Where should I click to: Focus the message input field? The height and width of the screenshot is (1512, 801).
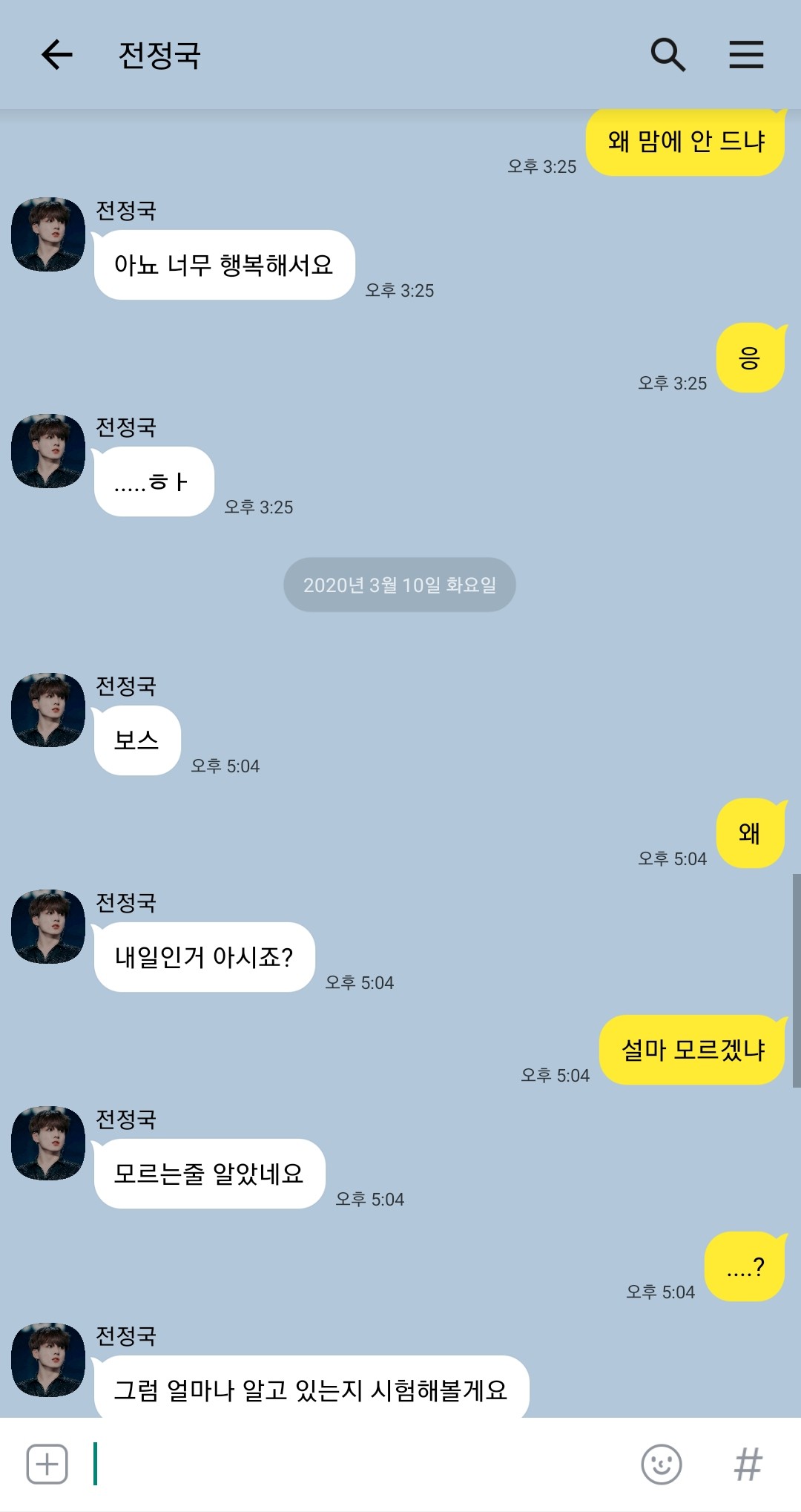click(356, 1464)
